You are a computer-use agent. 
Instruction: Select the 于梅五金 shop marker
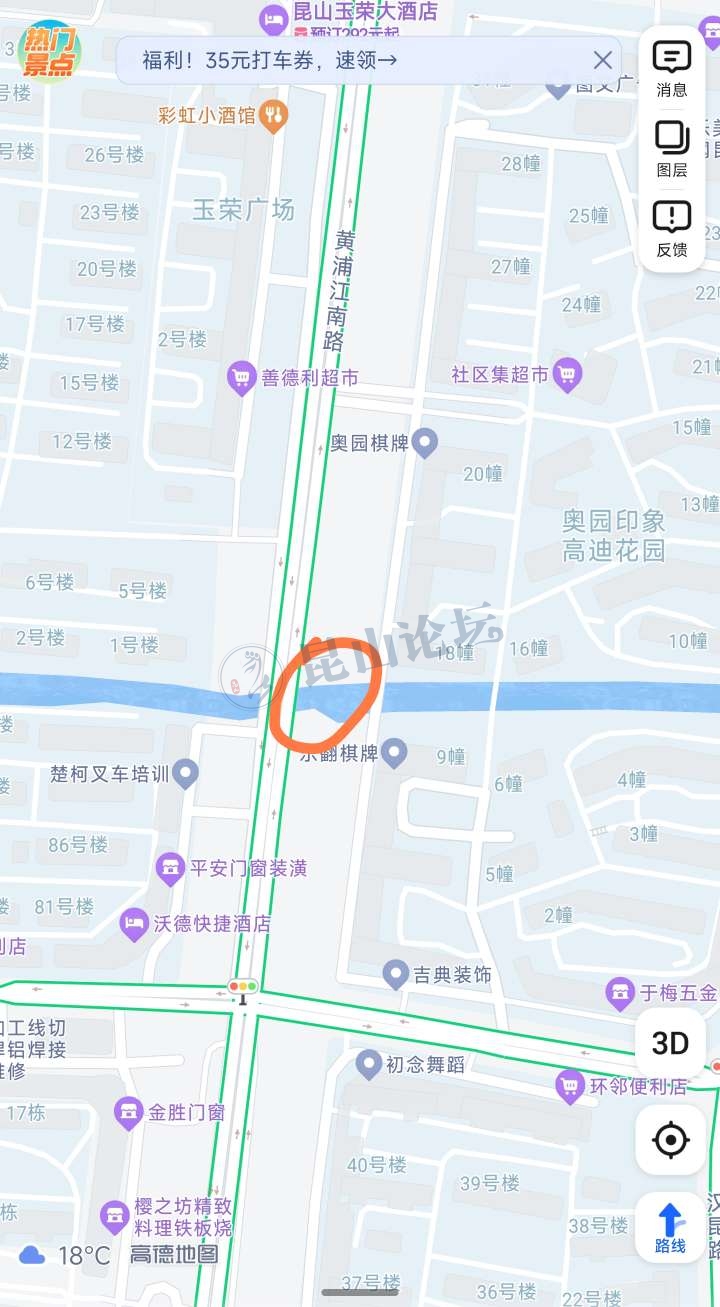[621, 993]
